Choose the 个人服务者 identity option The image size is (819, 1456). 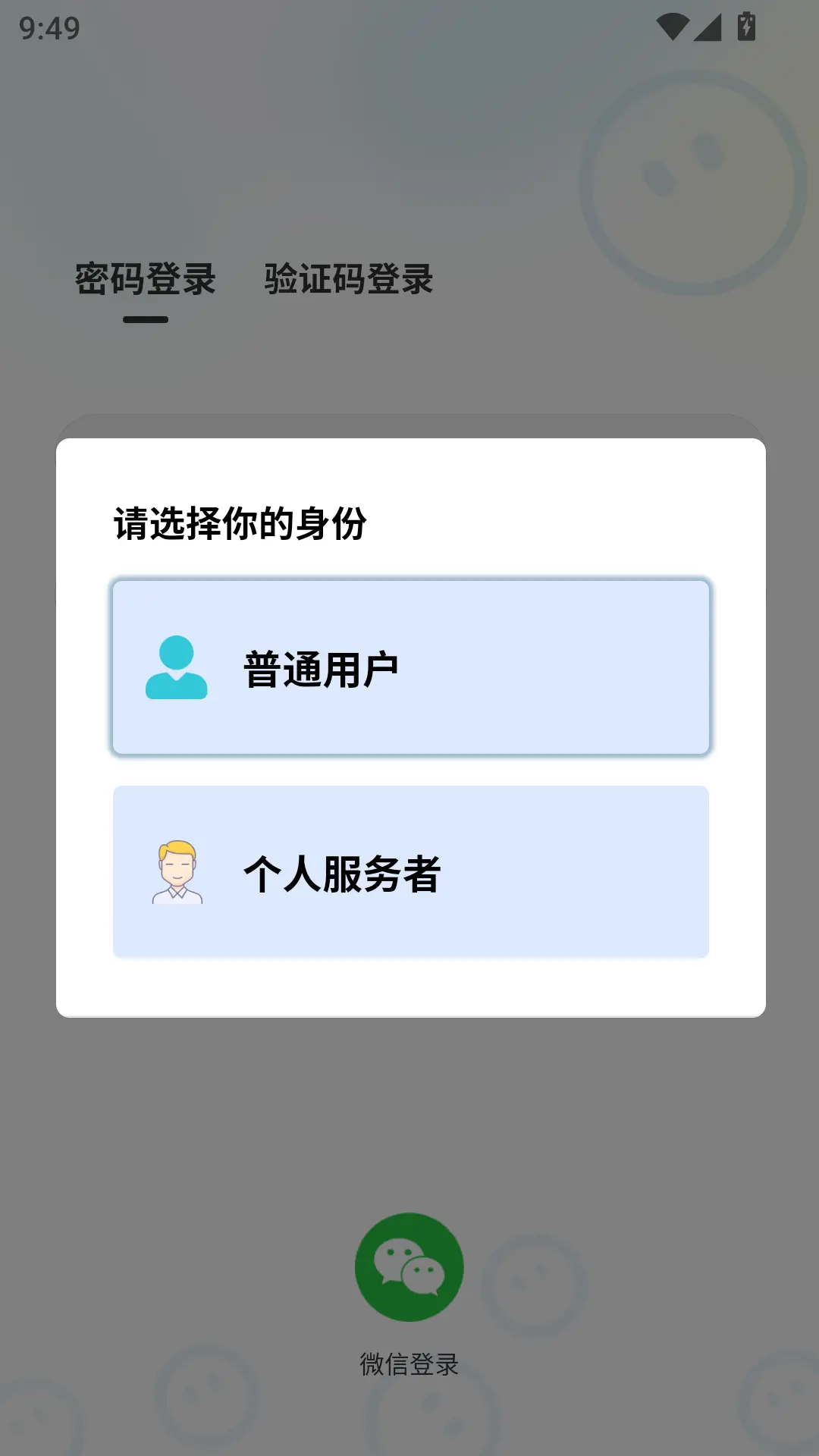tap(410, 872)
